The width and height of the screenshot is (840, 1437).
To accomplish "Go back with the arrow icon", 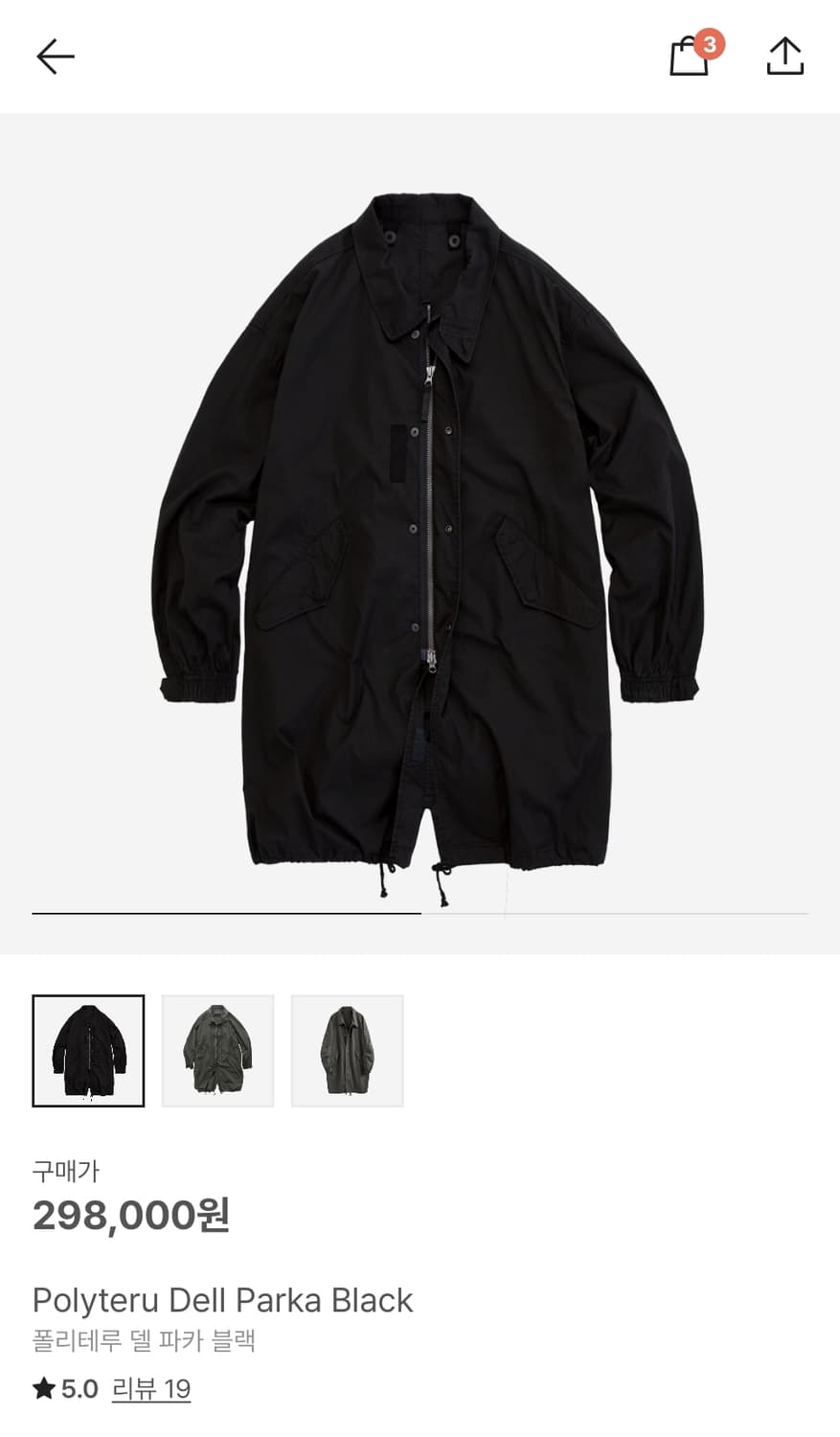I will click(x=56, y=57).
